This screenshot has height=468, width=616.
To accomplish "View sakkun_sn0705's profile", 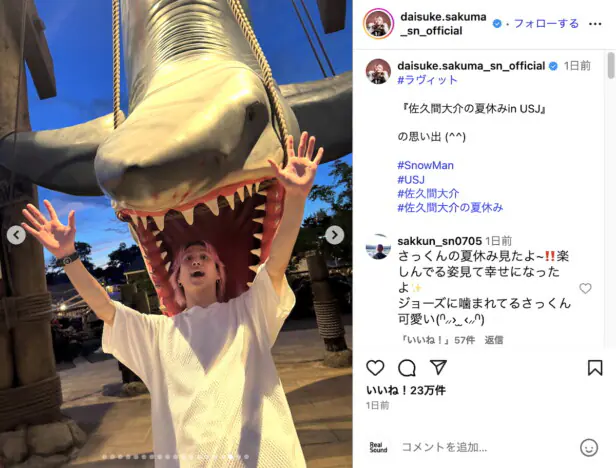I will pos(438,241).
